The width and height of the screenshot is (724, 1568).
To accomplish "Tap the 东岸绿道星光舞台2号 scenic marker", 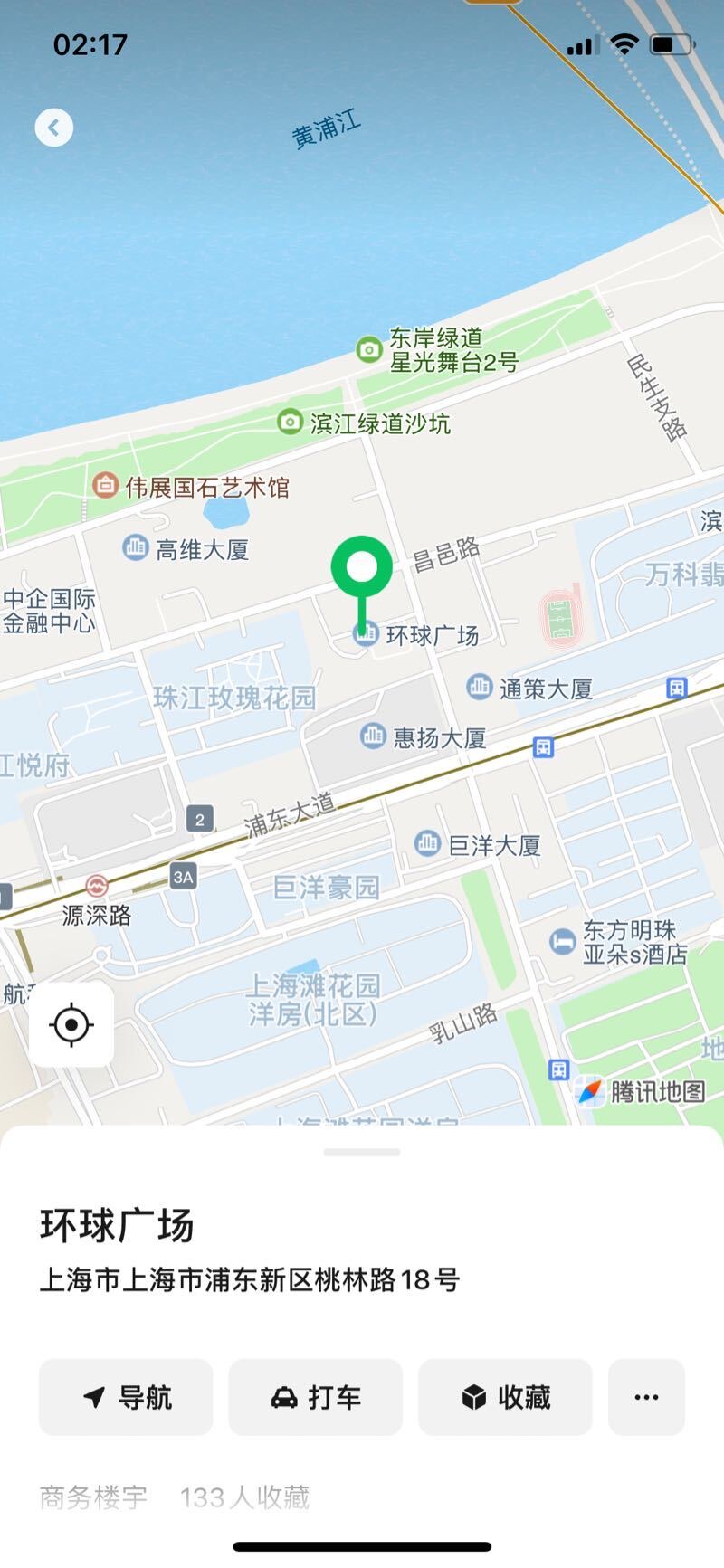I will click(x=368, y=350).
